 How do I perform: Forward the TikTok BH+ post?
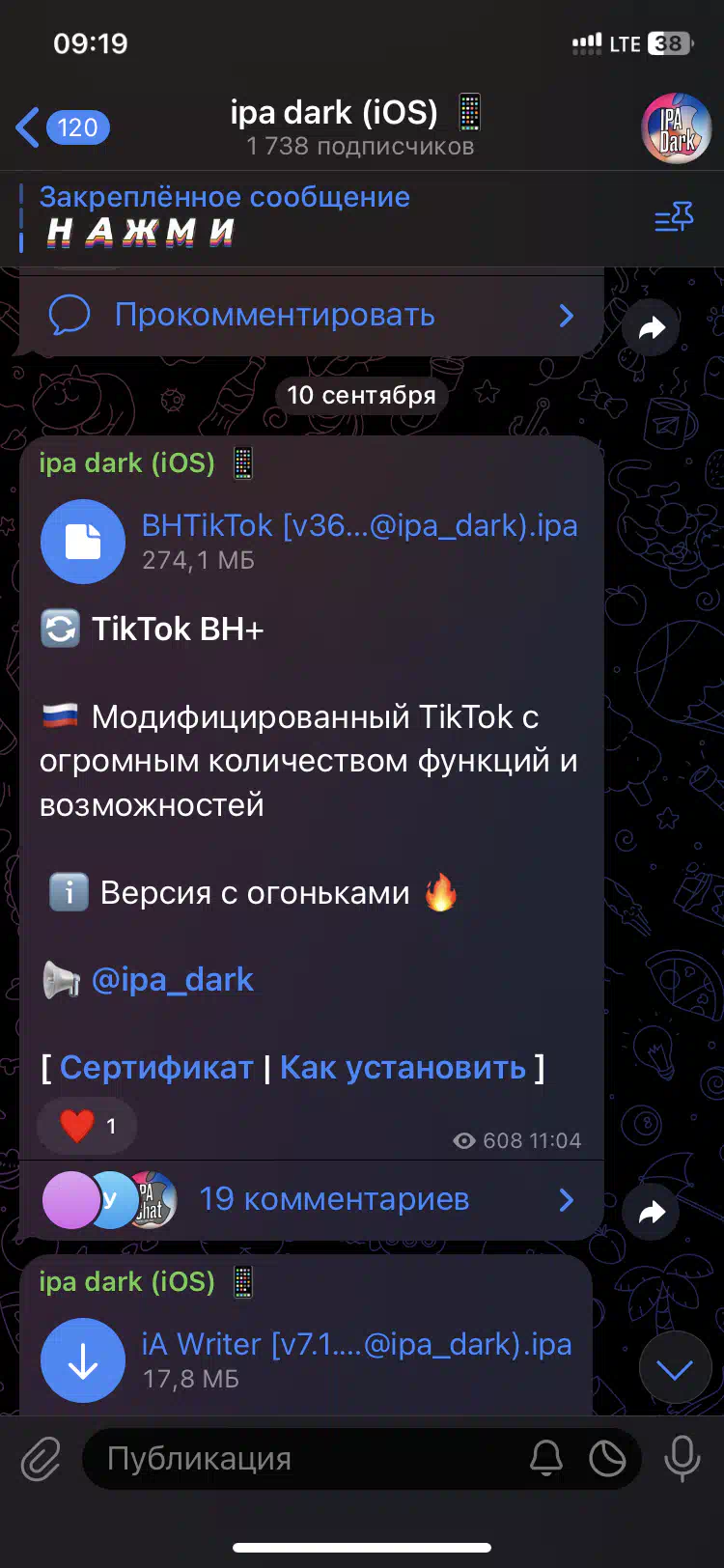(652, 1212)
